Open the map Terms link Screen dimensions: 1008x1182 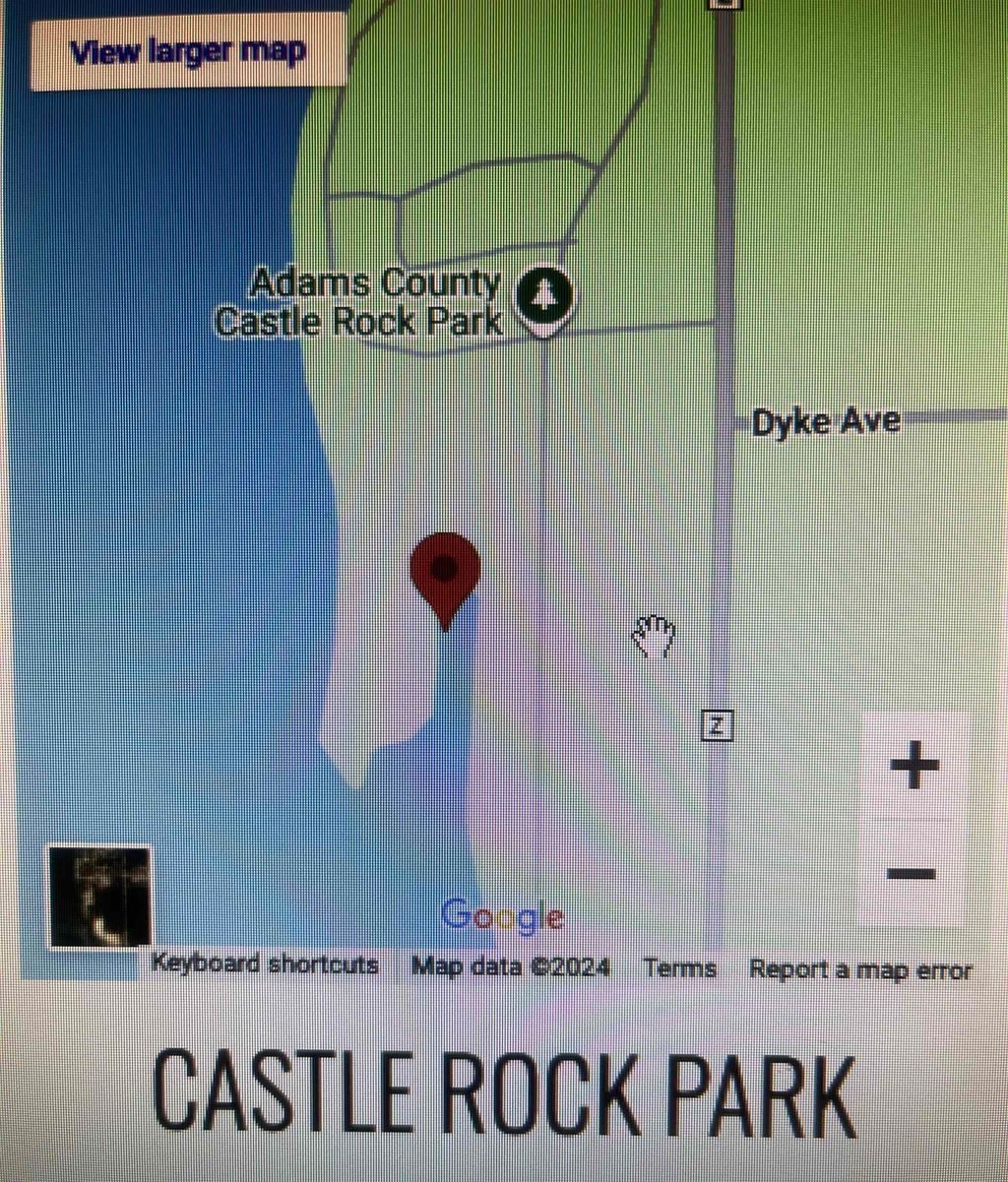[x=679, y=968]
